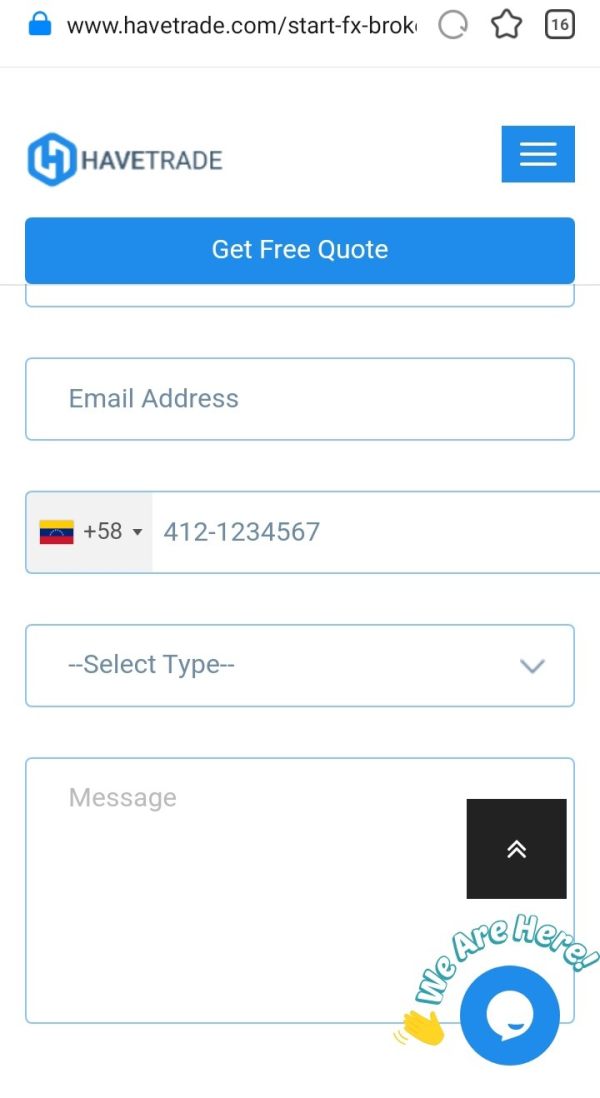Tap the browser URL address bar
This screenshot has width=600, height=1098.
pyautogui.click(x=242, y=26)
